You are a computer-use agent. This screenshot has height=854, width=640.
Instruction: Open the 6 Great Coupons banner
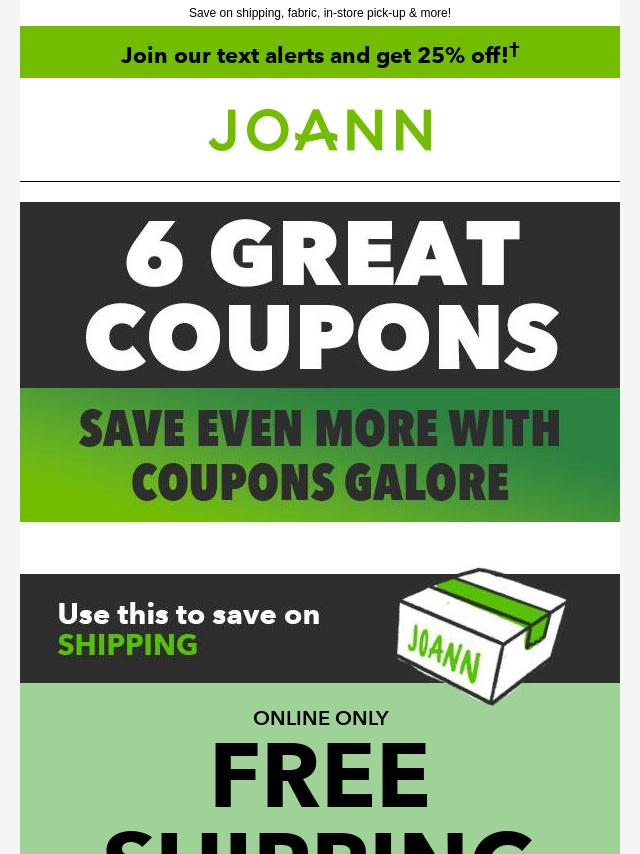tap(320, 360)
